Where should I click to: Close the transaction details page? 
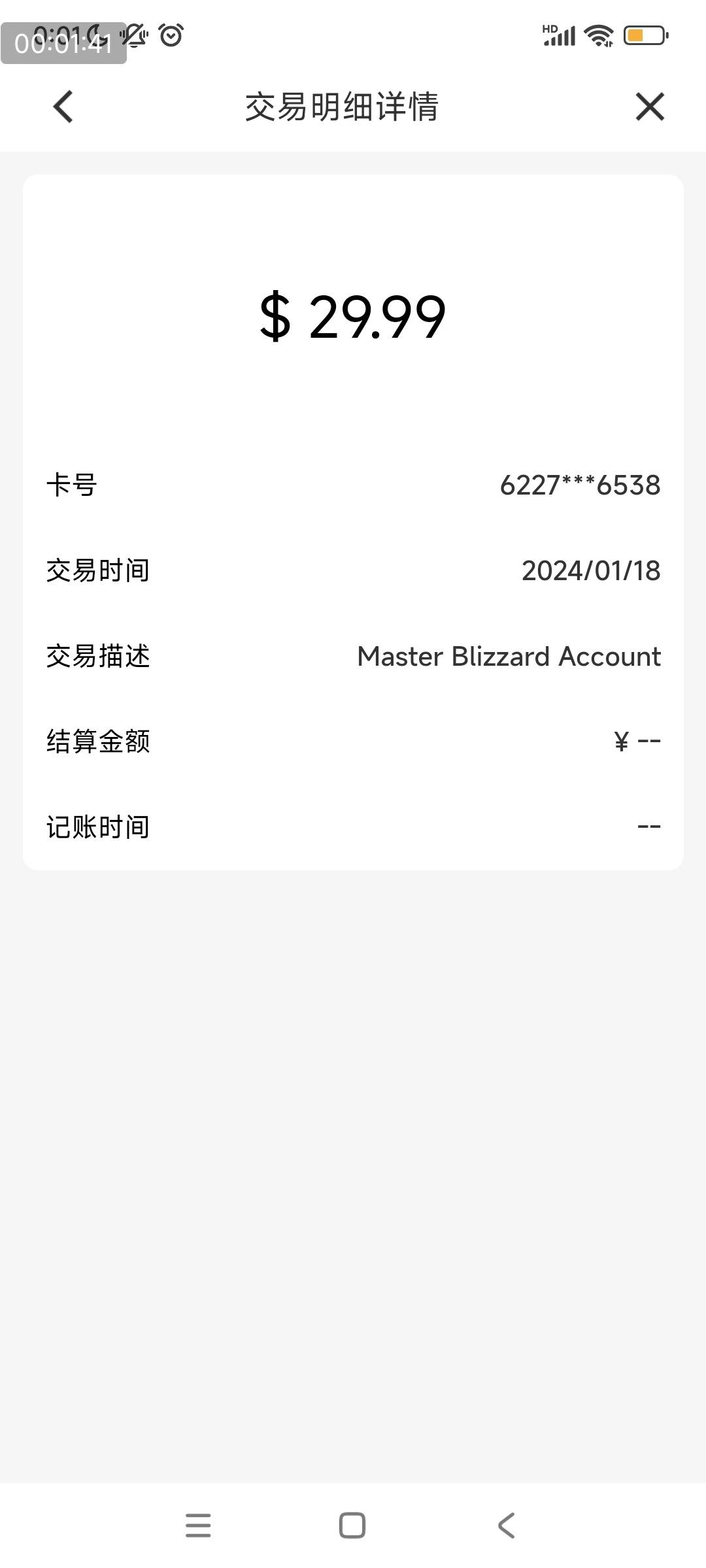(x=650, y=106)
